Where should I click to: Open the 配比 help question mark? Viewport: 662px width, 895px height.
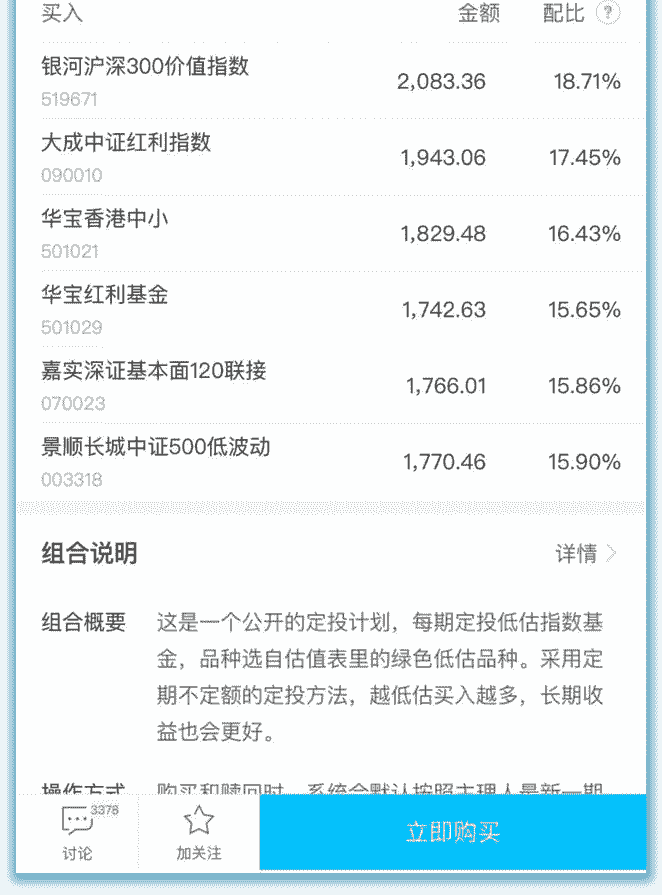click(x=608, y=13)
